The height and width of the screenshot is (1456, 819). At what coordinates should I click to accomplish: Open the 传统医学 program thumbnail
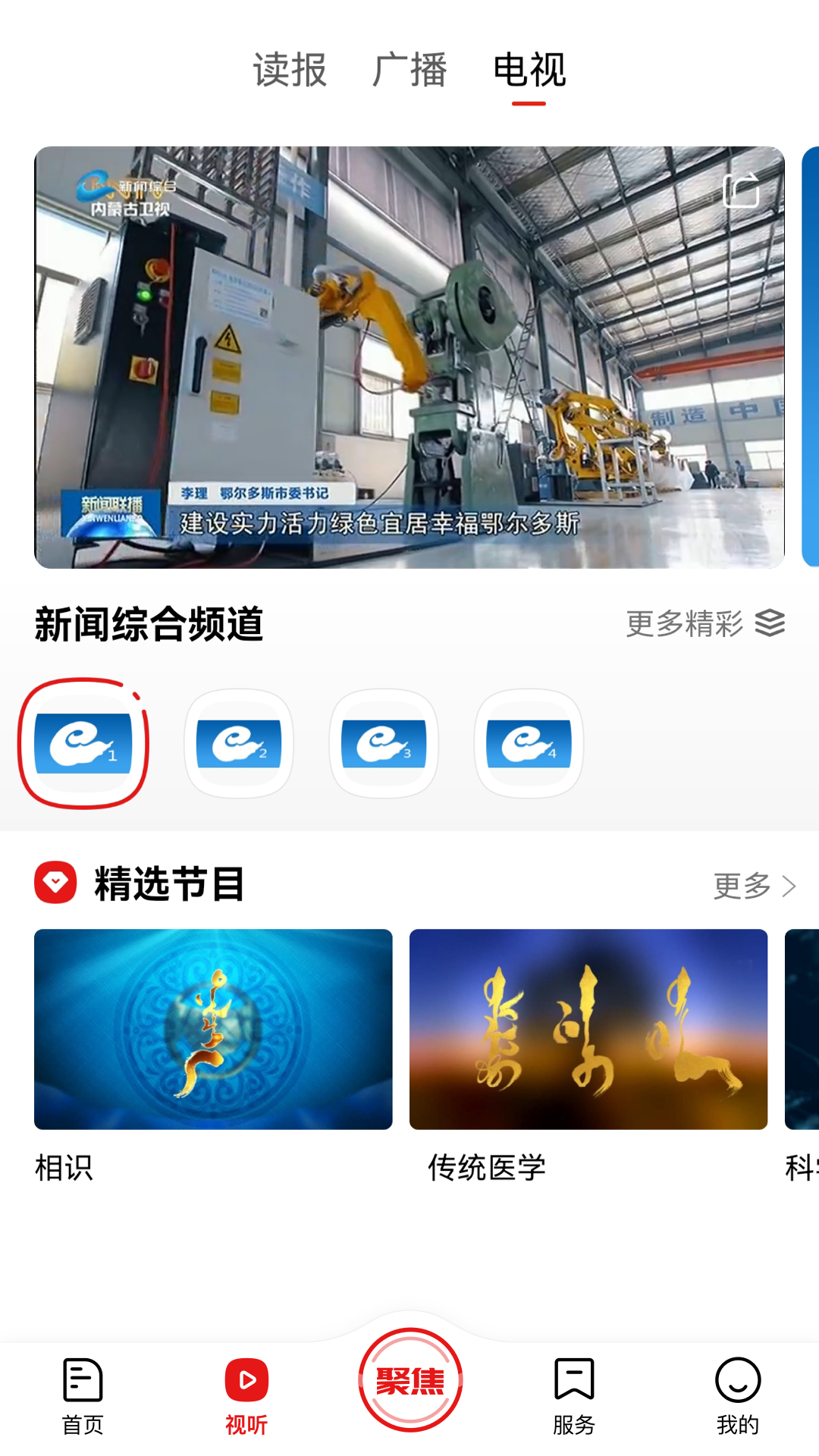pos(588,1030)
